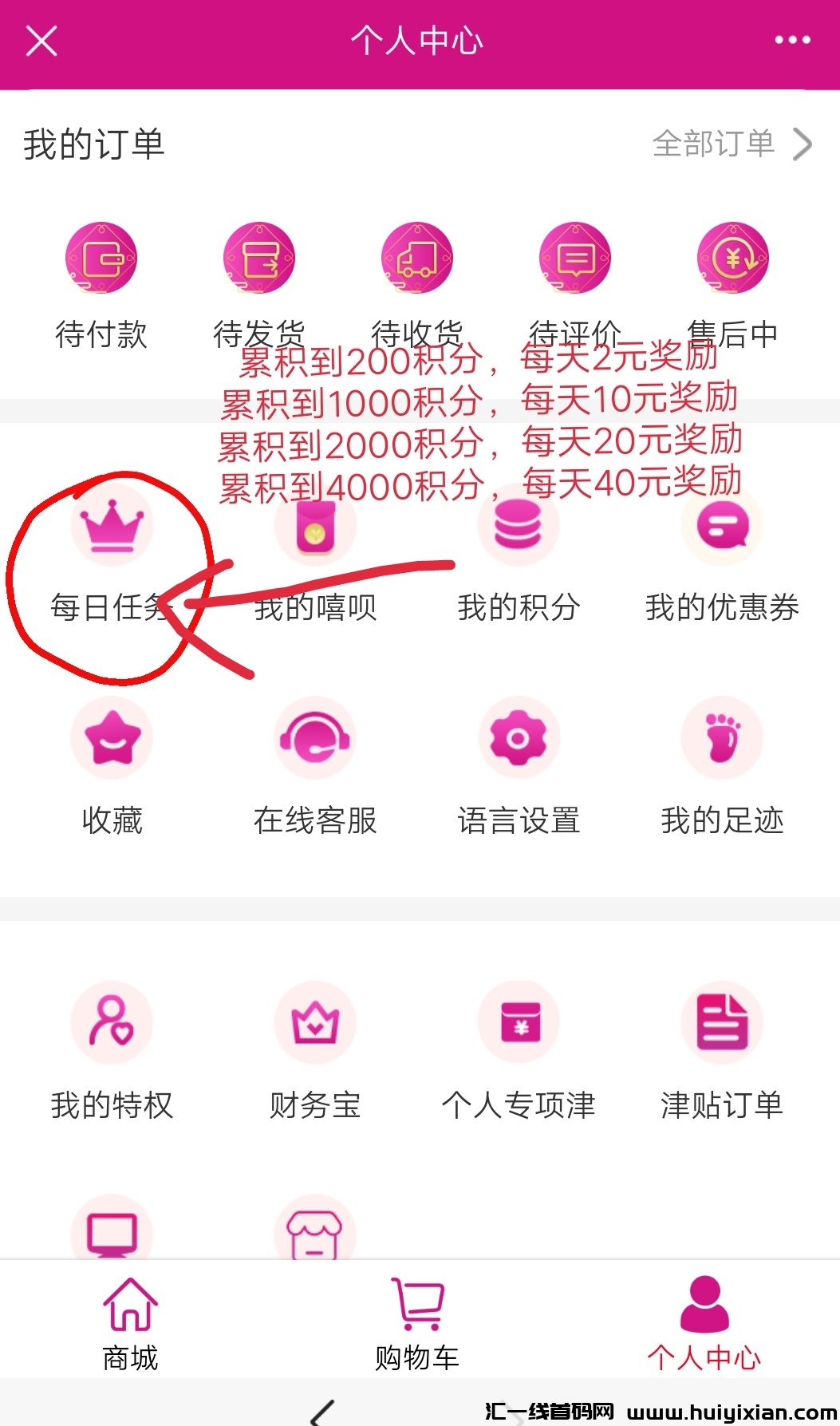Close the 个人中心 page
Viewport: 840px width, 1426px height.
click(x=41, y=41)
